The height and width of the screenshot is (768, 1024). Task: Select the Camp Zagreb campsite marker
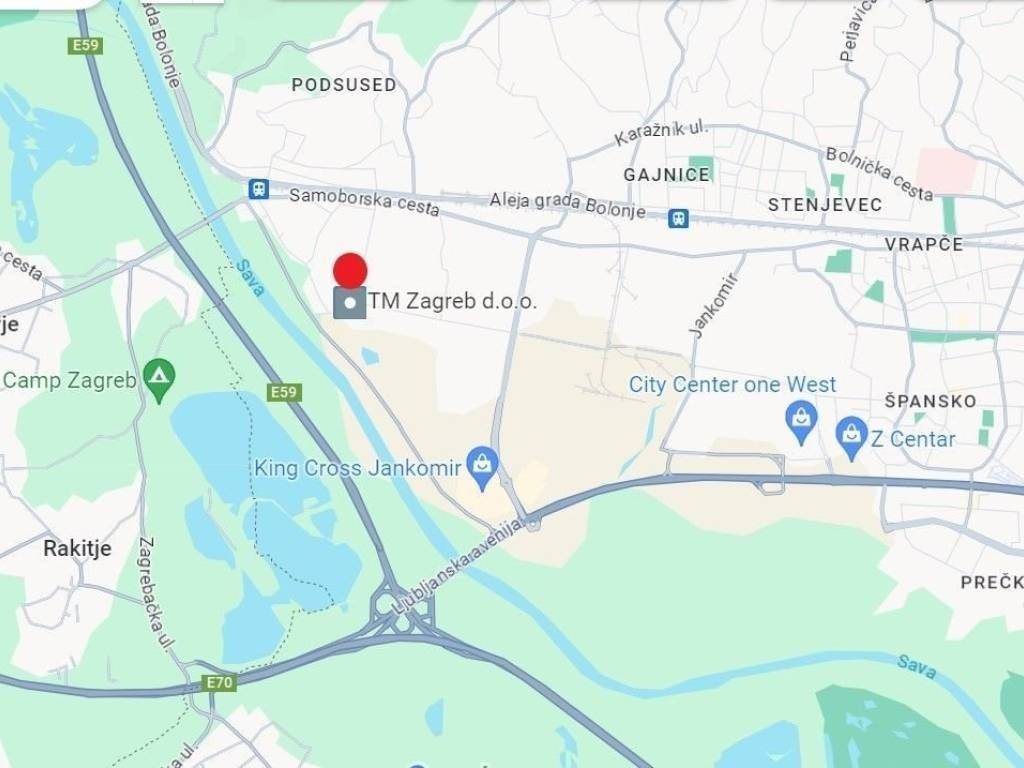click(x=159, y=379)
